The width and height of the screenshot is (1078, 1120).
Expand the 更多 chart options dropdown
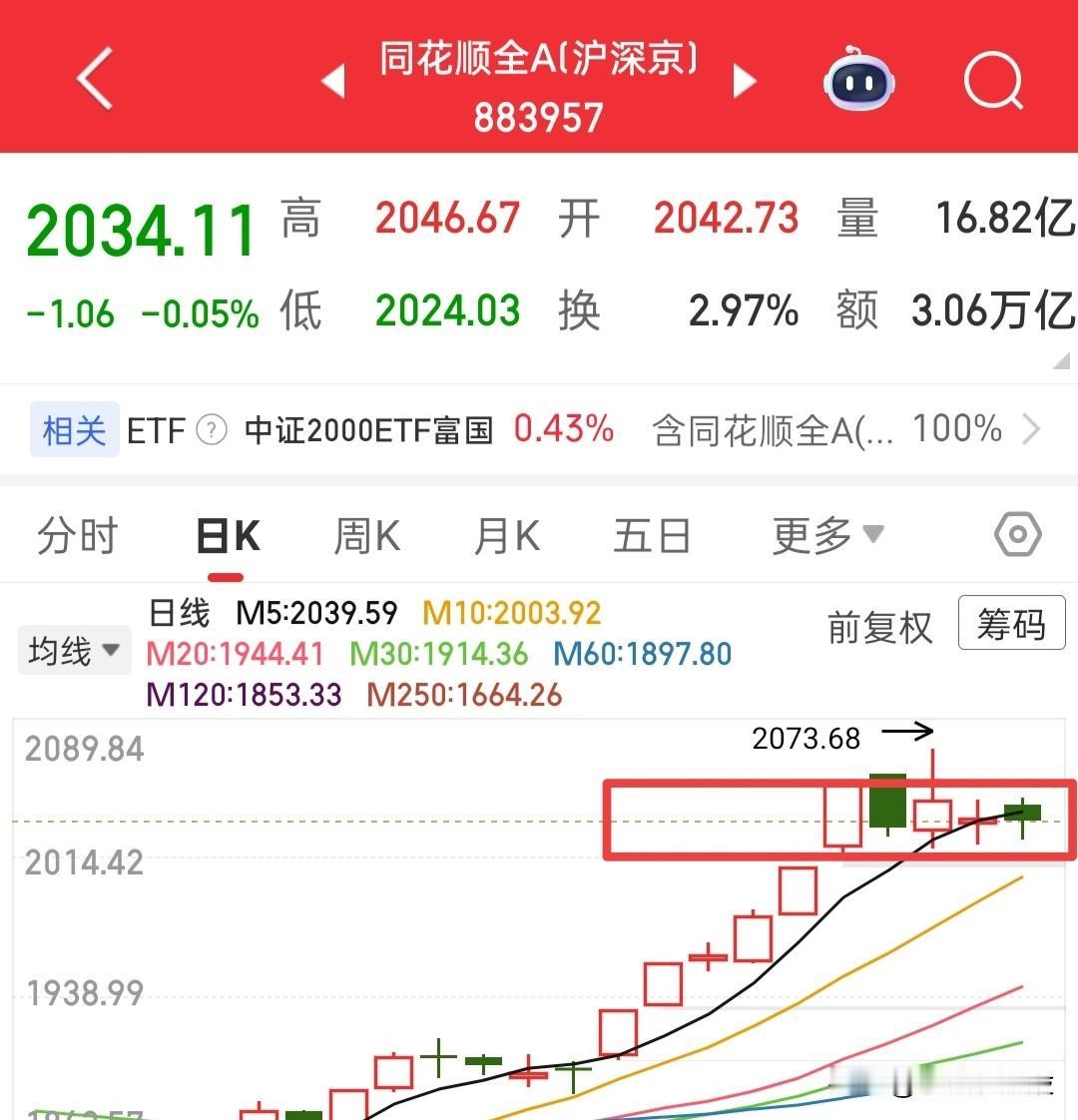tap(826, 534)
